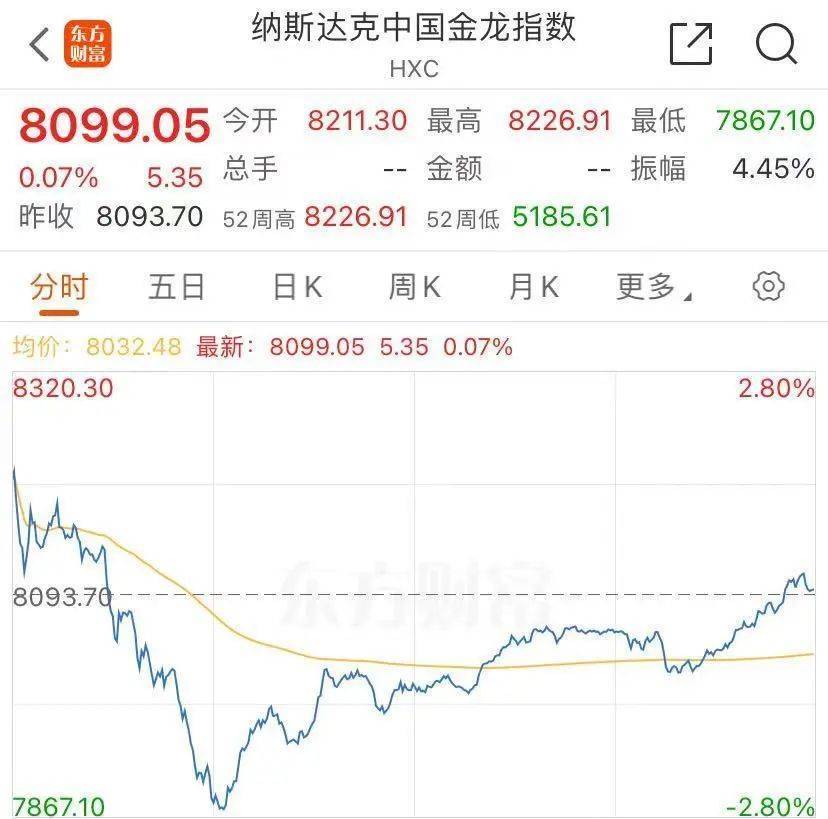
Task: Switch to the 周K tab
Action: pos(415,288)
